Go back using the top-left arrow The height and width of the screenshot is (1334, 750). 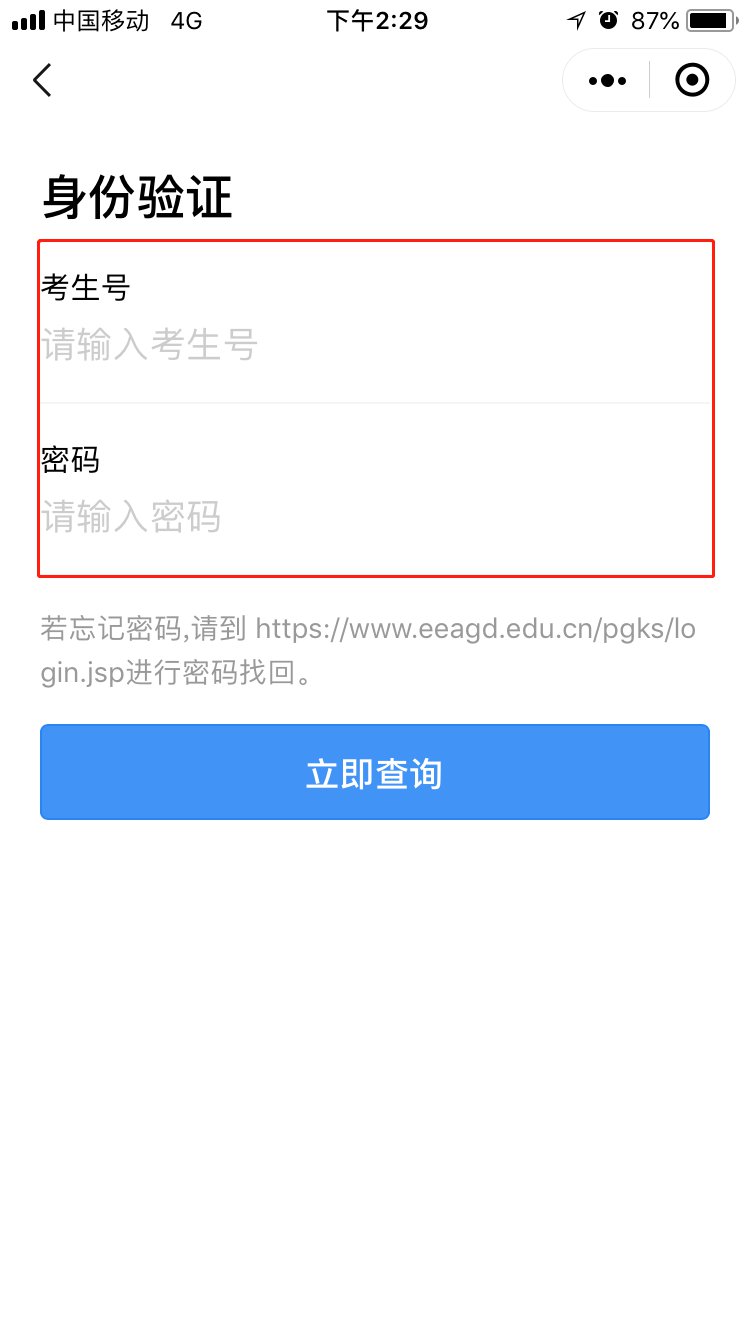[x=42, y=80]
